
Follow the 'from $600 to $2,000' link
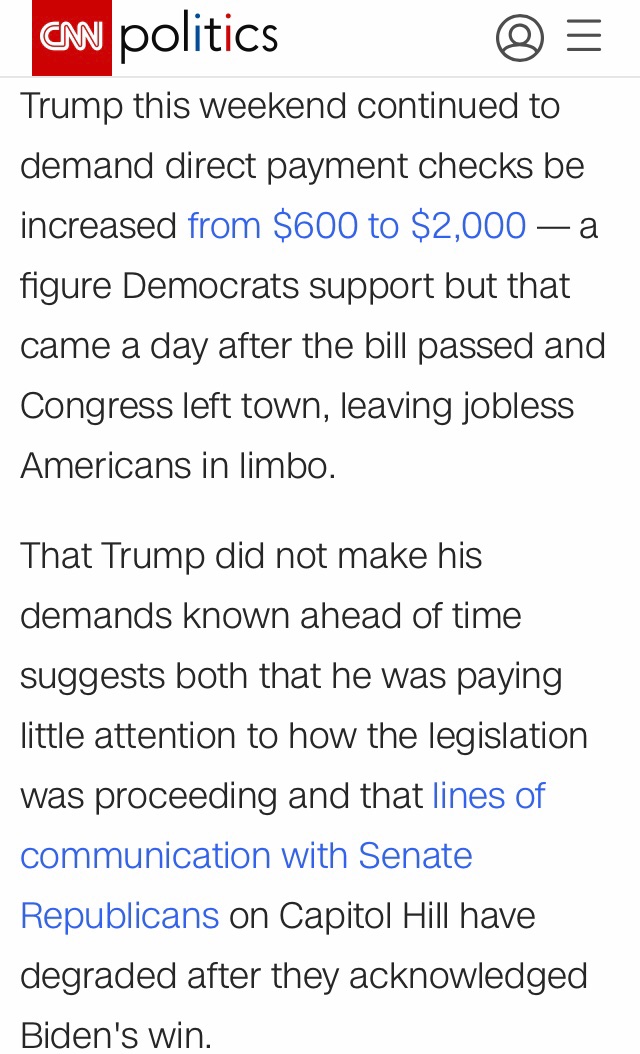point(357,226)
